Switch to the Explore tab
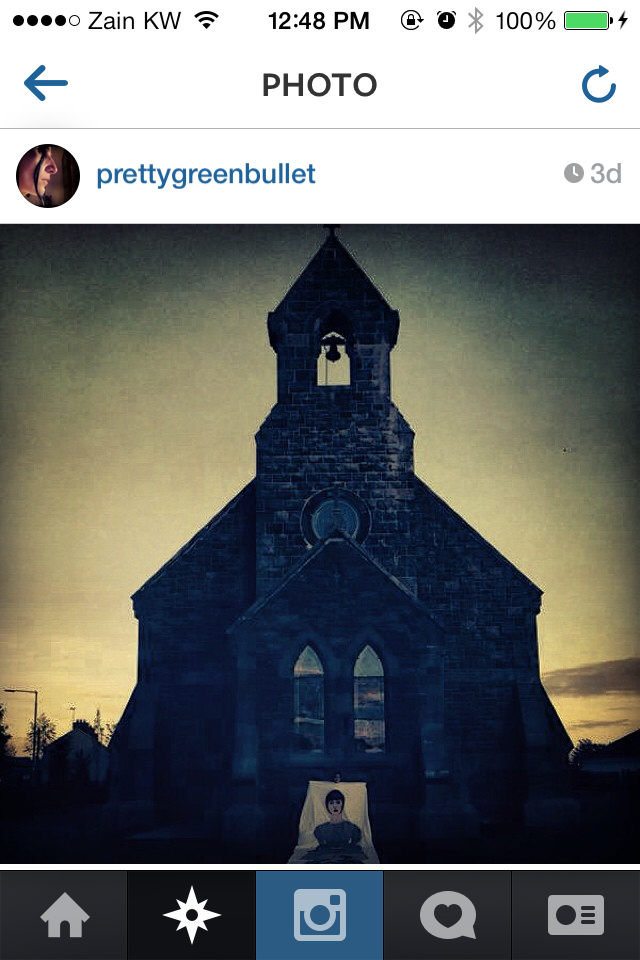This screenshot has width=640, height=960. (192, 915)
